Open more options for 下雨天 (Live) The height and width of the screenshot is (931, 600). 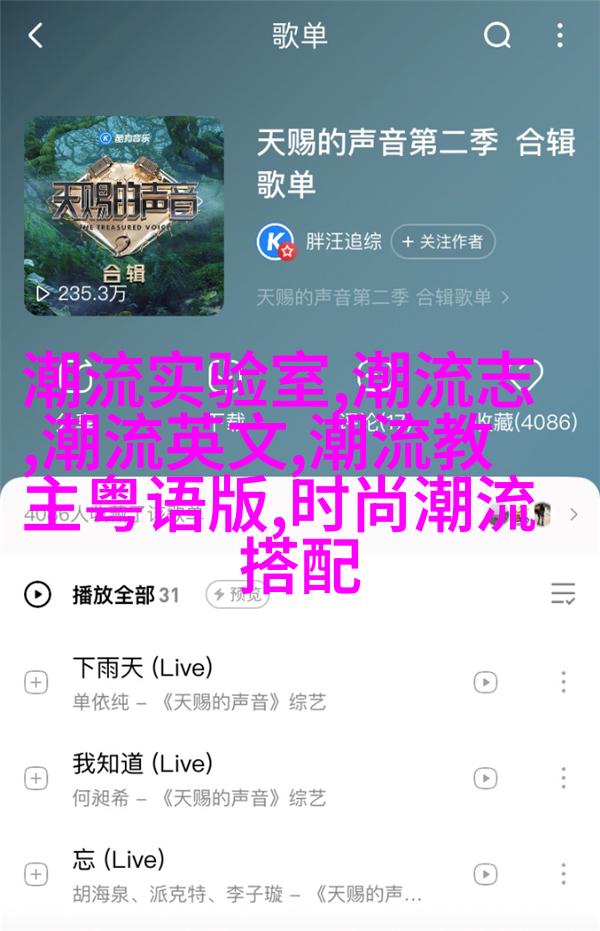point(564,683)
